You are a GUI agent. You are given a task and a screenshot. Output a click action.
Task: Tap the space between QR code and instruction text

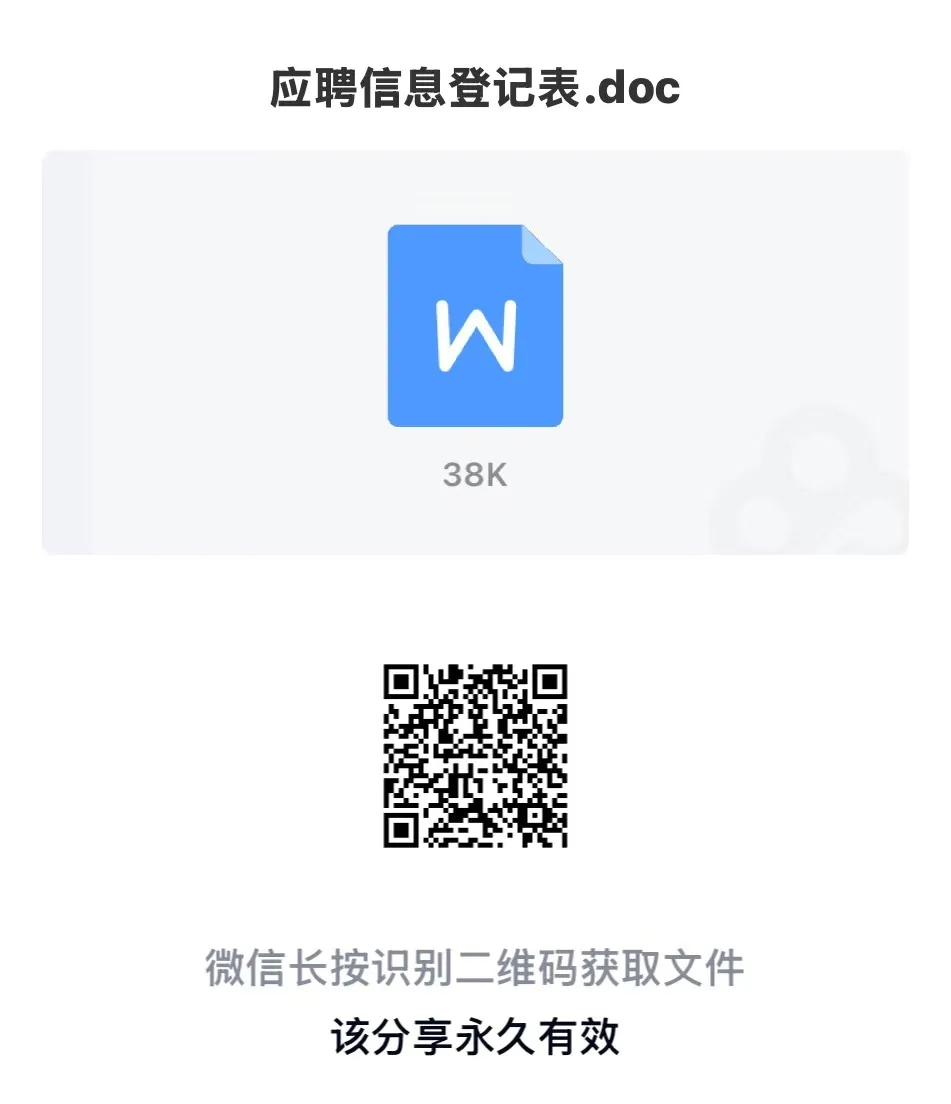click(x=475, y=900)
